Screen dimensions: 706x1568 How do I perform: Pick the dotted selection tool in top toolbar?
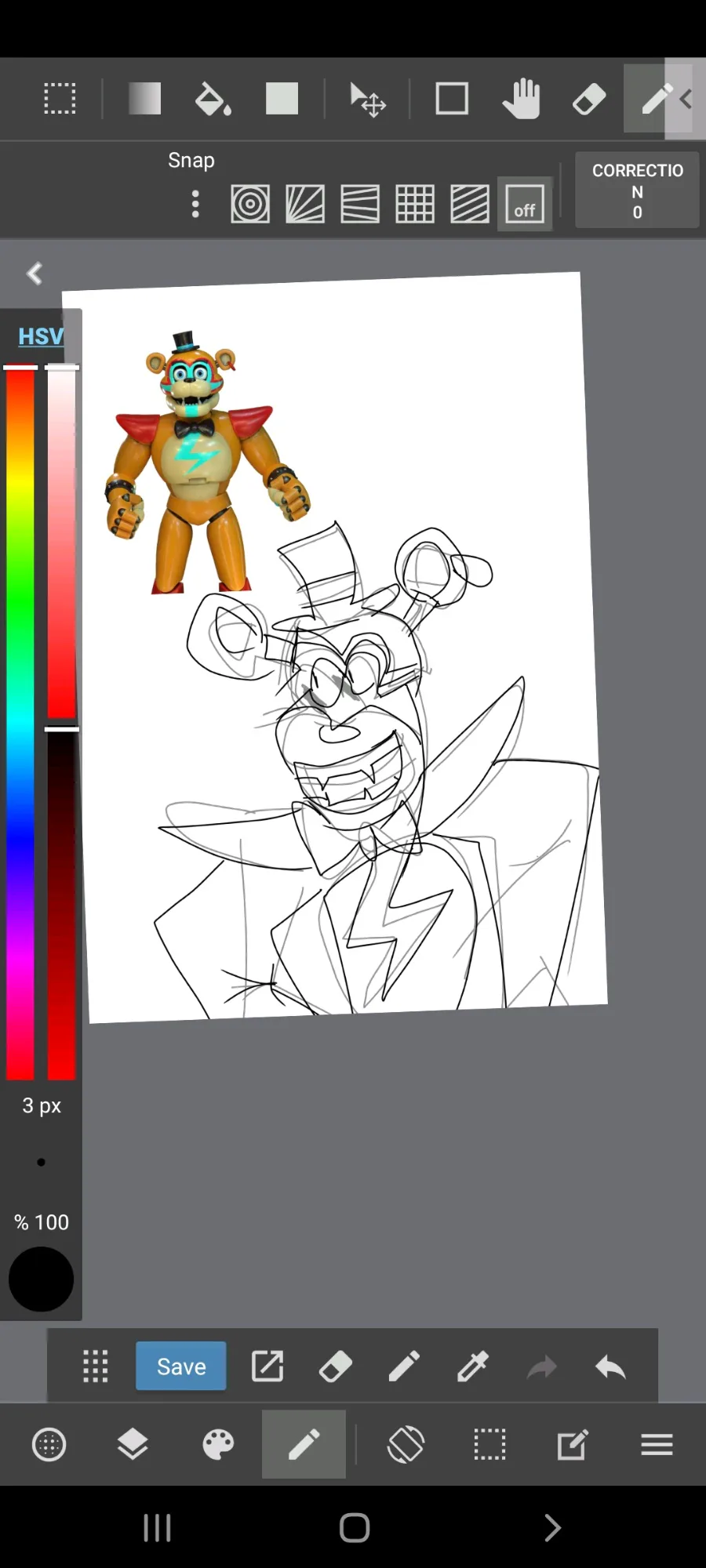coord(60,100)
